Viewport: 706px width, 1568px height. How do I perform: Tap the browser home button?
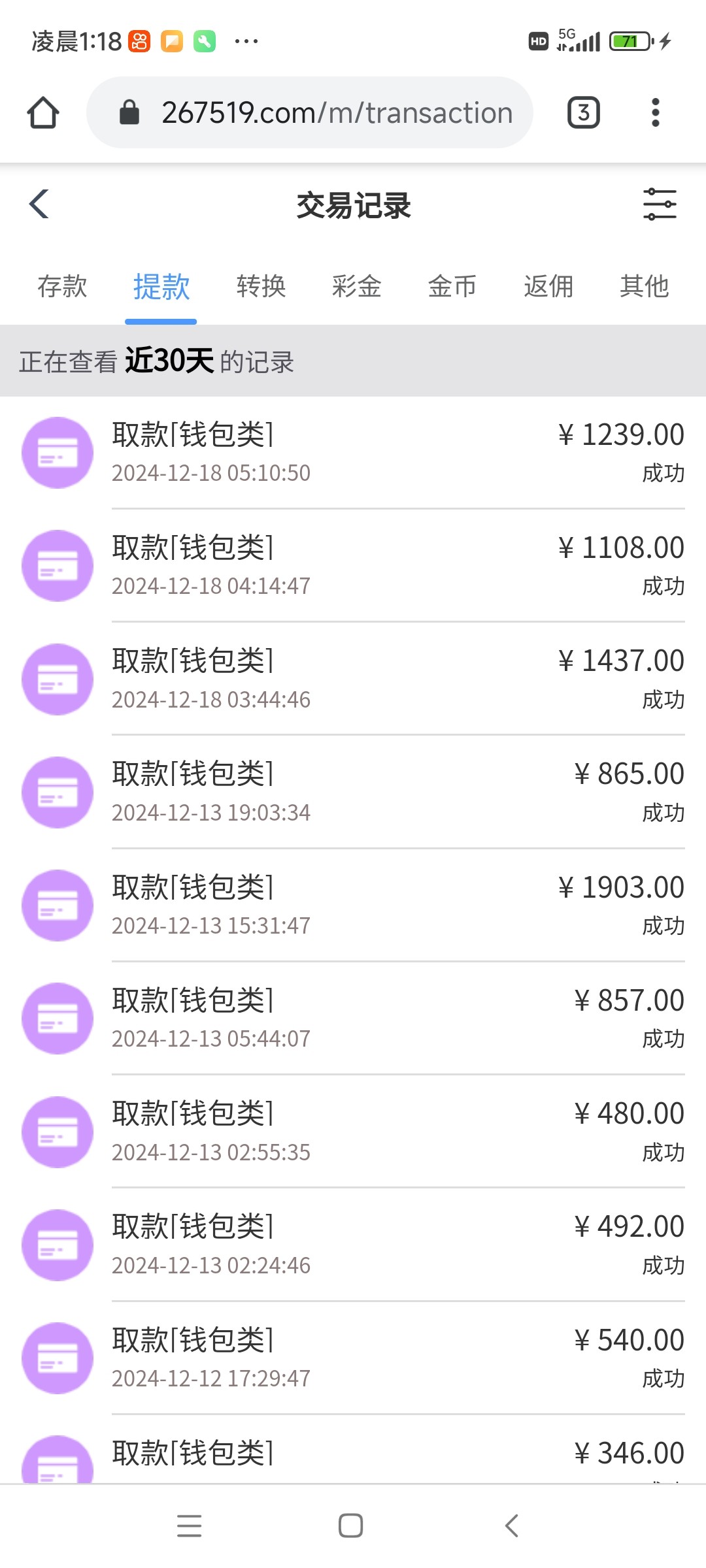pos(43,112)
